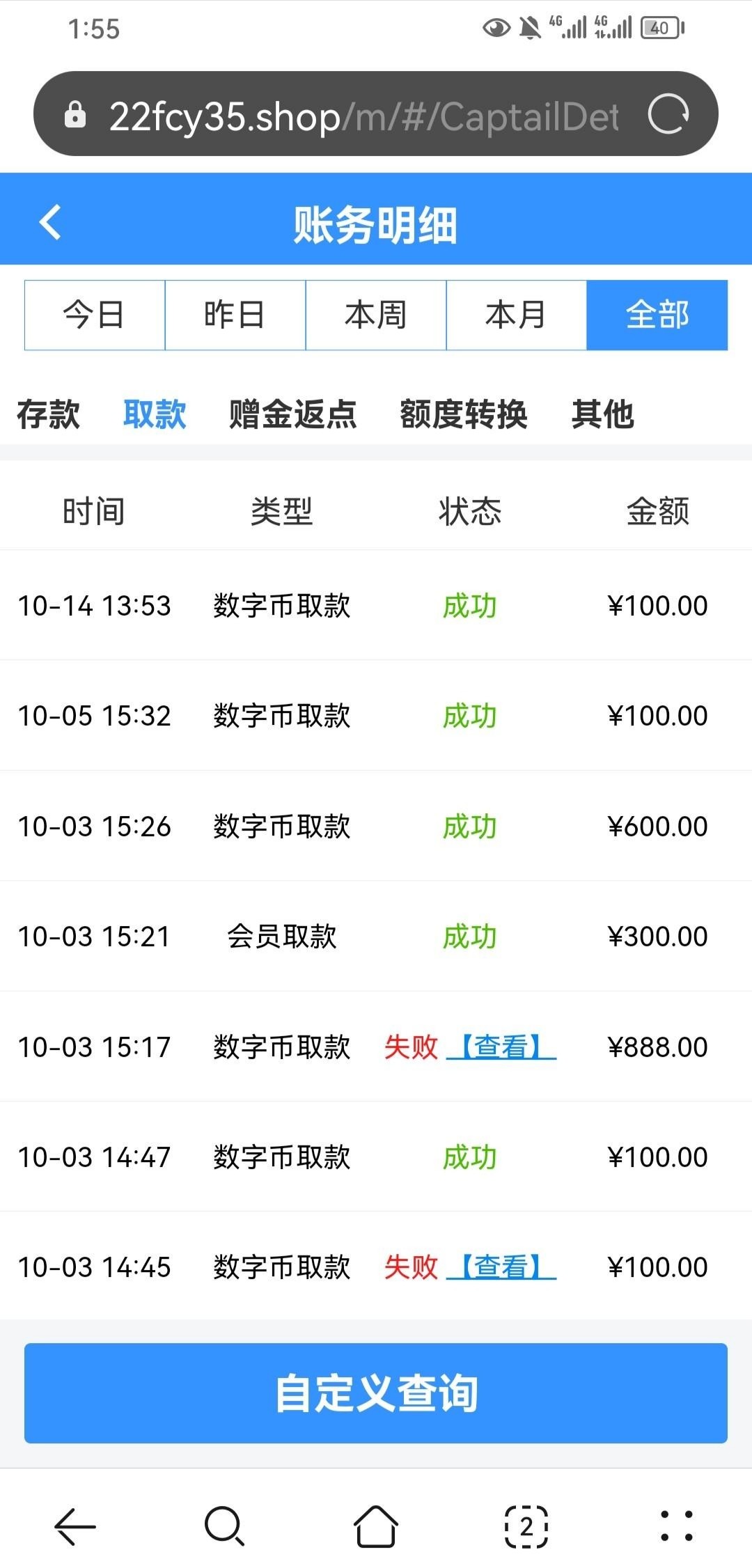Open 查看 for failed ¥888.00 withdrawal
Viewport: 752px width, 1568px height.
tap(501, 1046)
